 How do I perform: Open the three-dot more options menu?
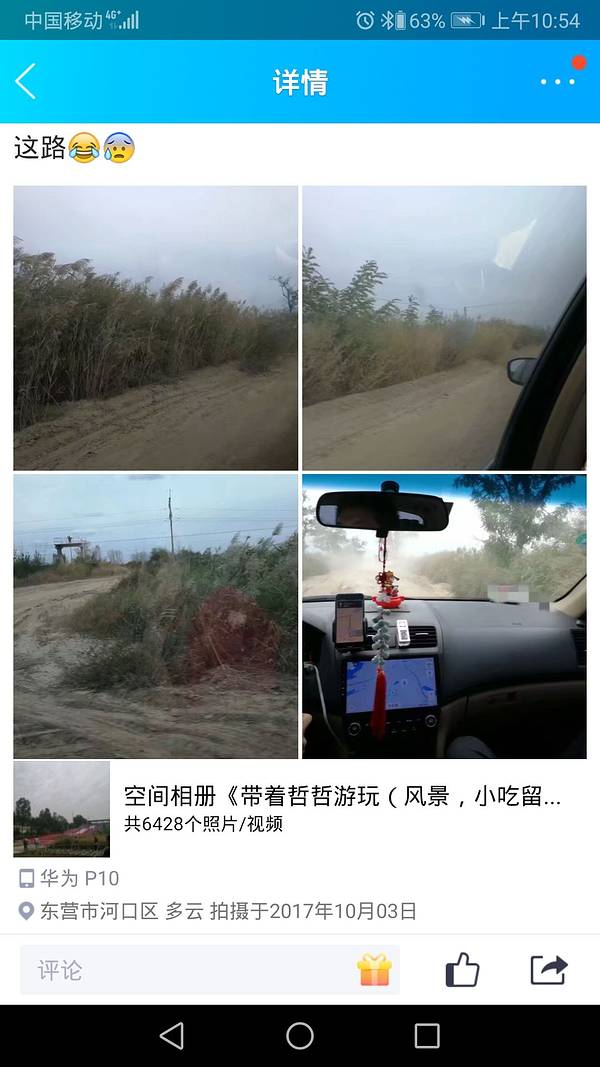tap(557, 82)
